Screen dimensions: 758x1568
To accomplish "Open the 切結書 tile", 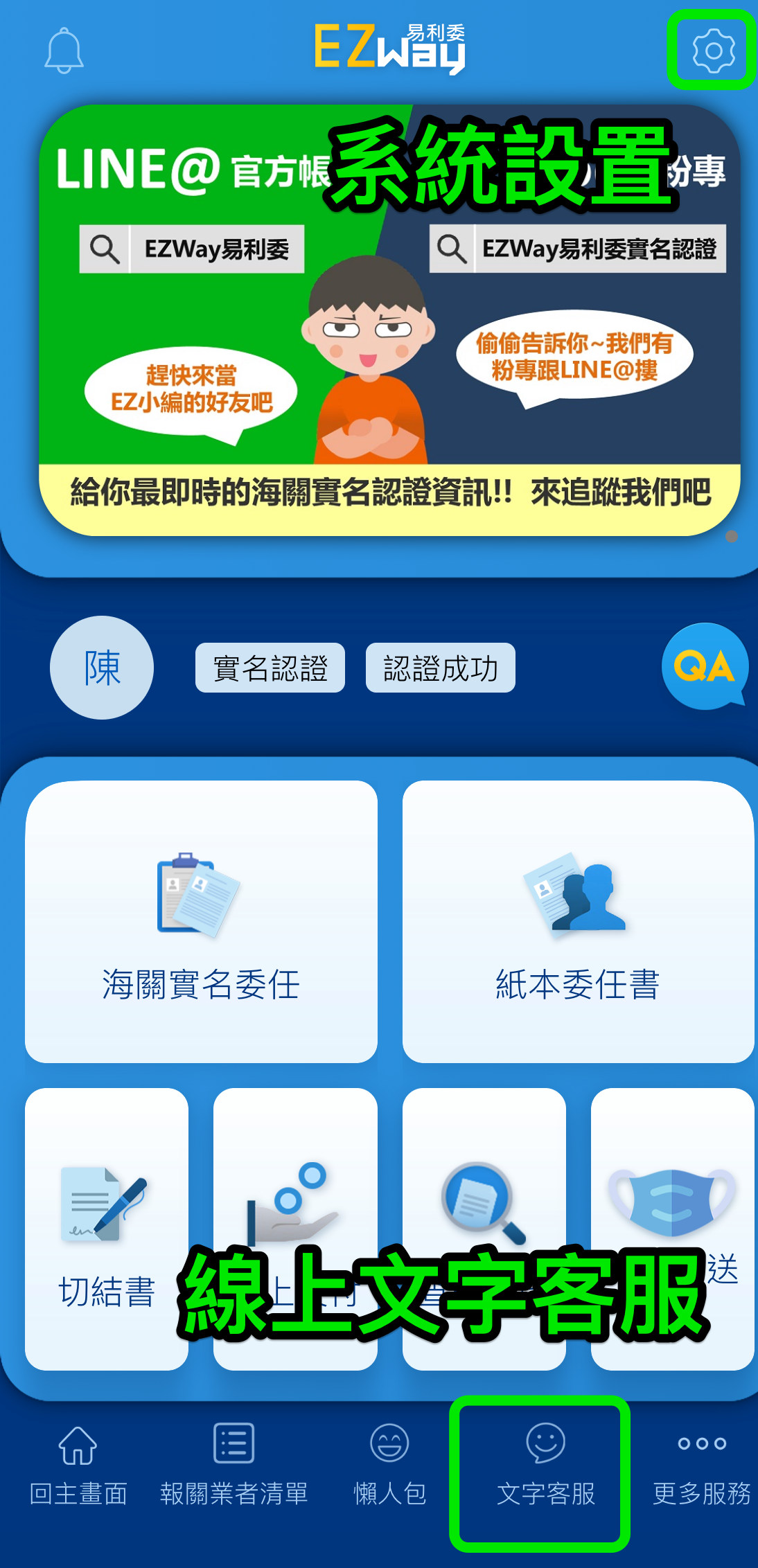I will [107, 1229].
